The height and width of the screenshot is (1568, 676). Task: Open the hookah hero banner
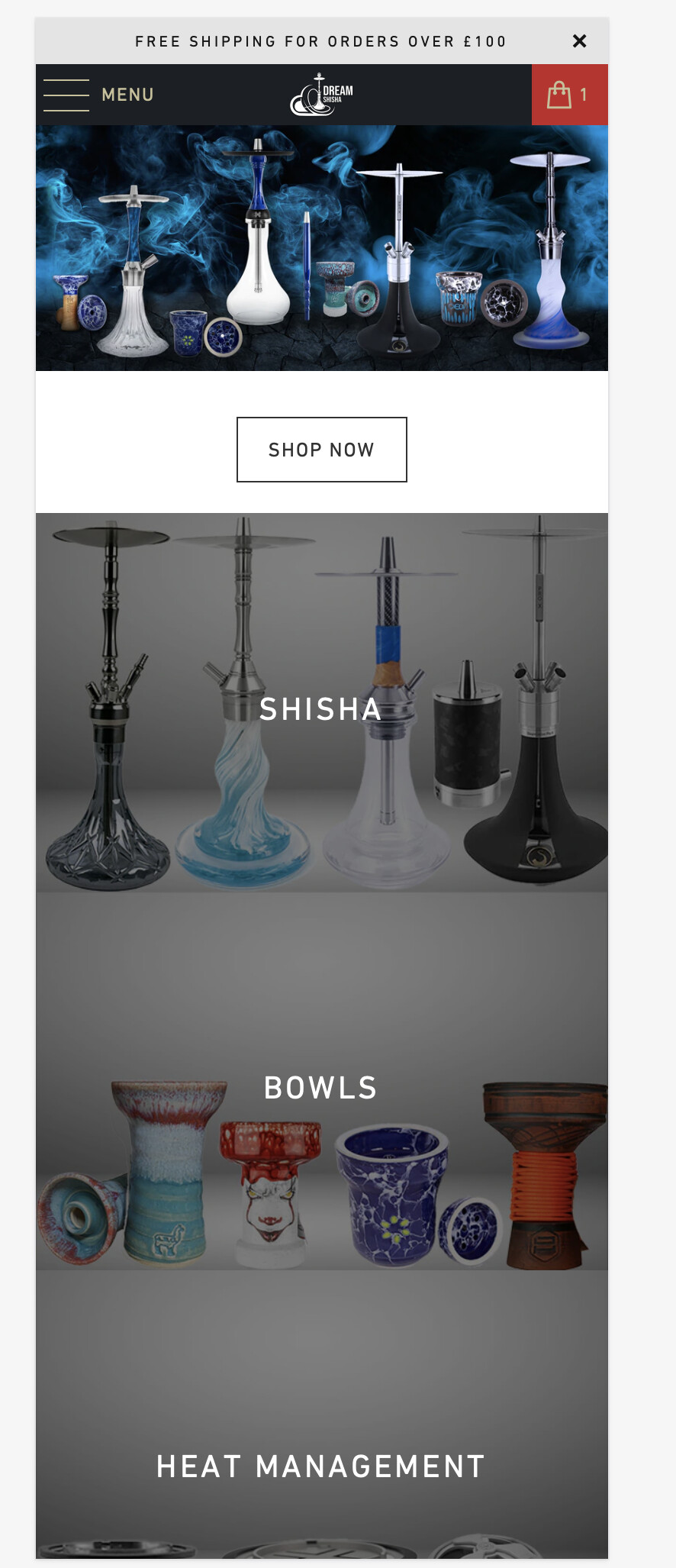pos(321,248)
